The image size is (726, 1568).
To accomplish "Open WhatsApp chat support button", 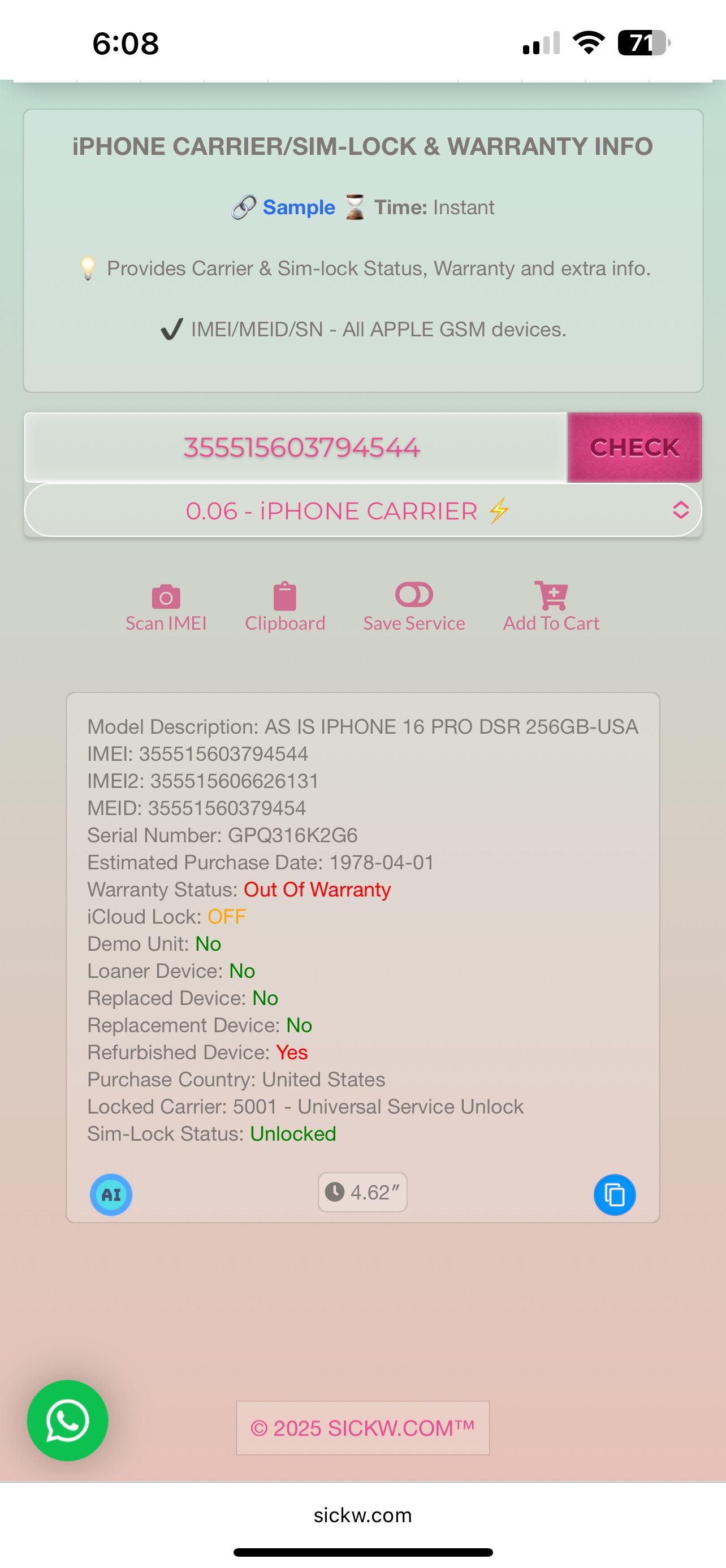I will pyautogui.click(x=68, y=1420).
